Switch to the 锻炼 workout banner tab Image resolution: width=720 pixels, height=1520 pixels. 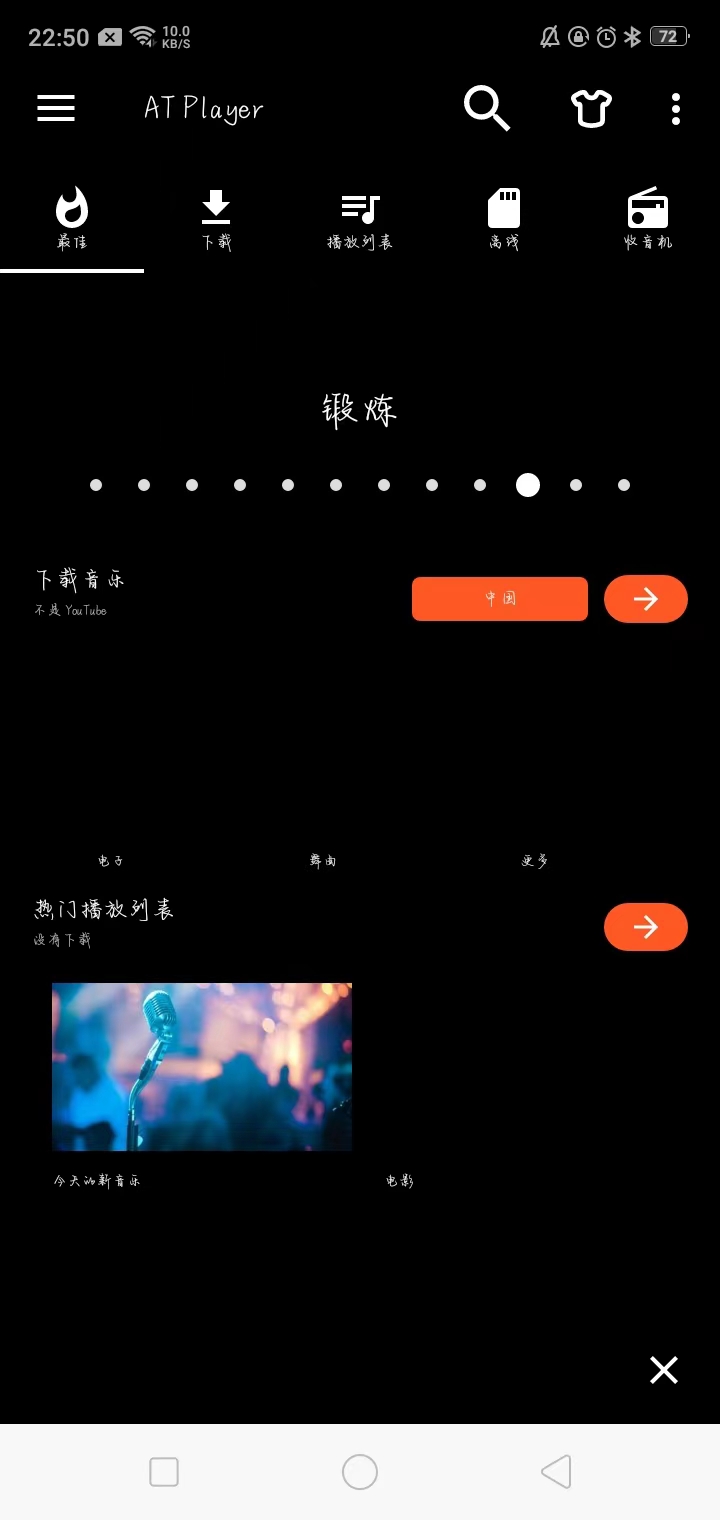360,410
